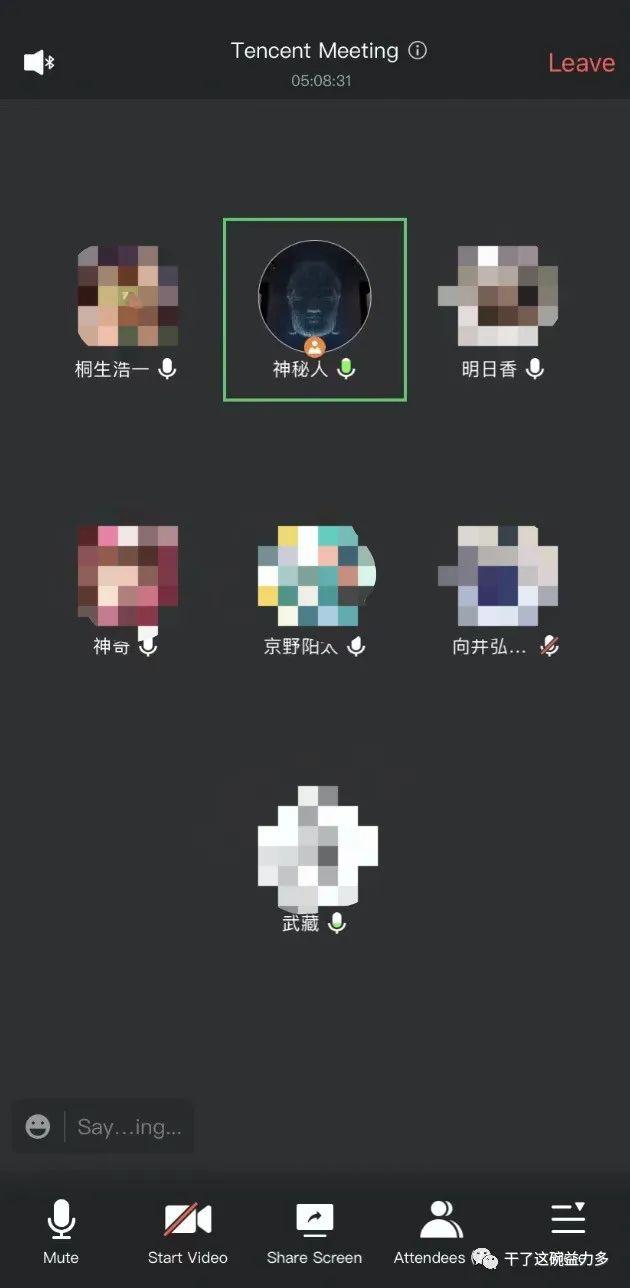Select participant 京野阳太
This screenshot has width=630, height=1288.
(x=314, y=580)
